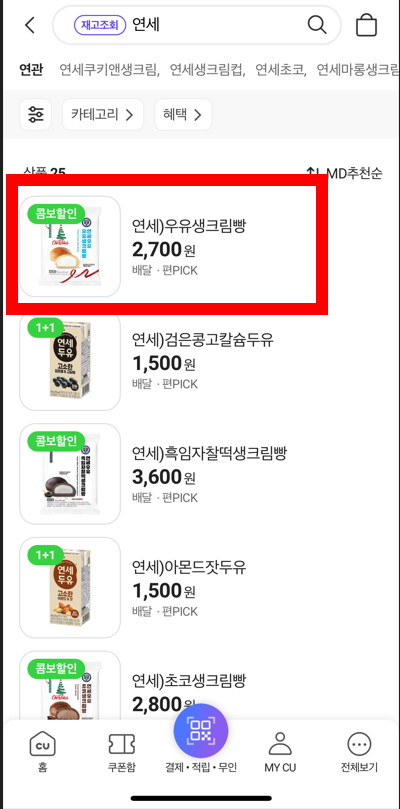The image size is (400, 809).
Task: Switch to the MY CU tab
Action: (280, 752)
